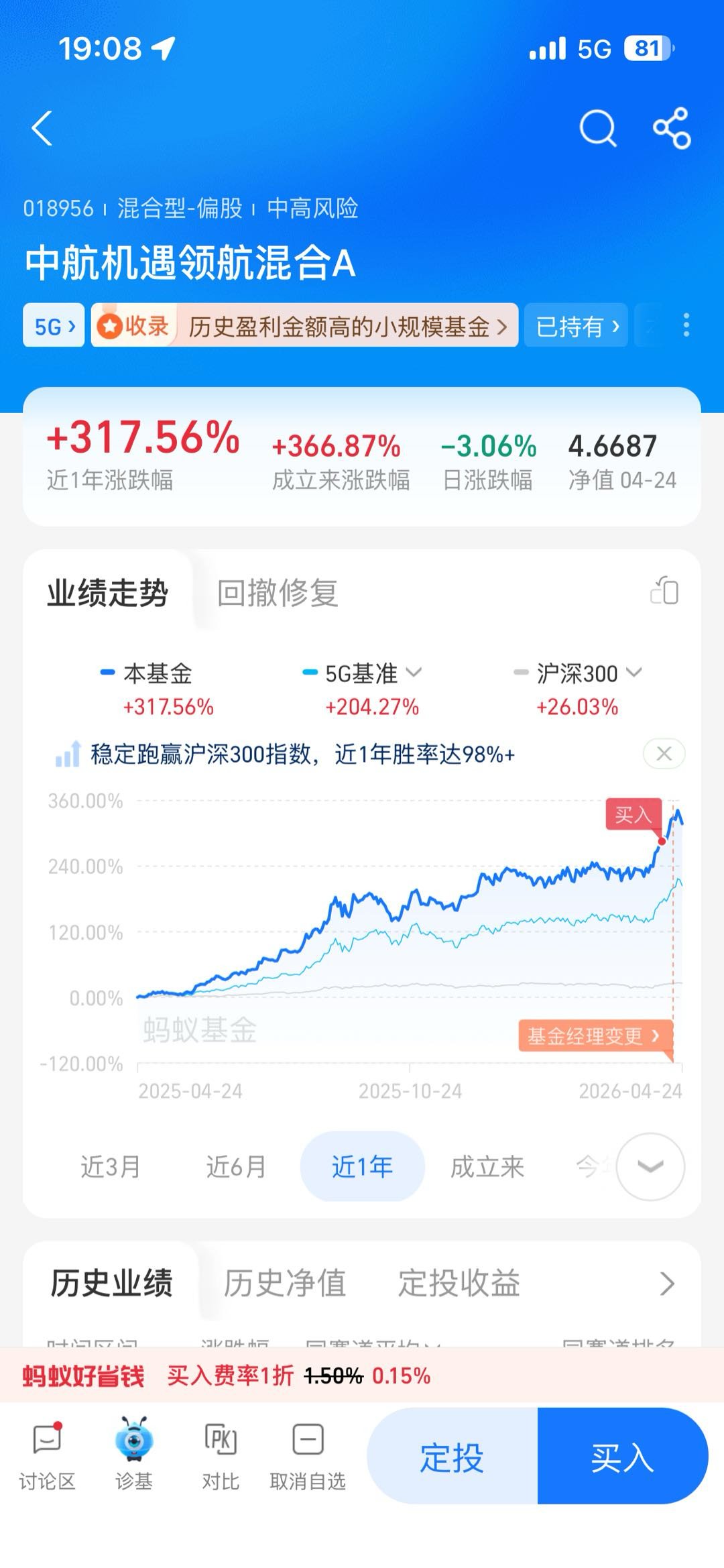Go back using the top-left arrow
The width and height of the screenshot is (724, 1568).
click(x=42, y=128)
